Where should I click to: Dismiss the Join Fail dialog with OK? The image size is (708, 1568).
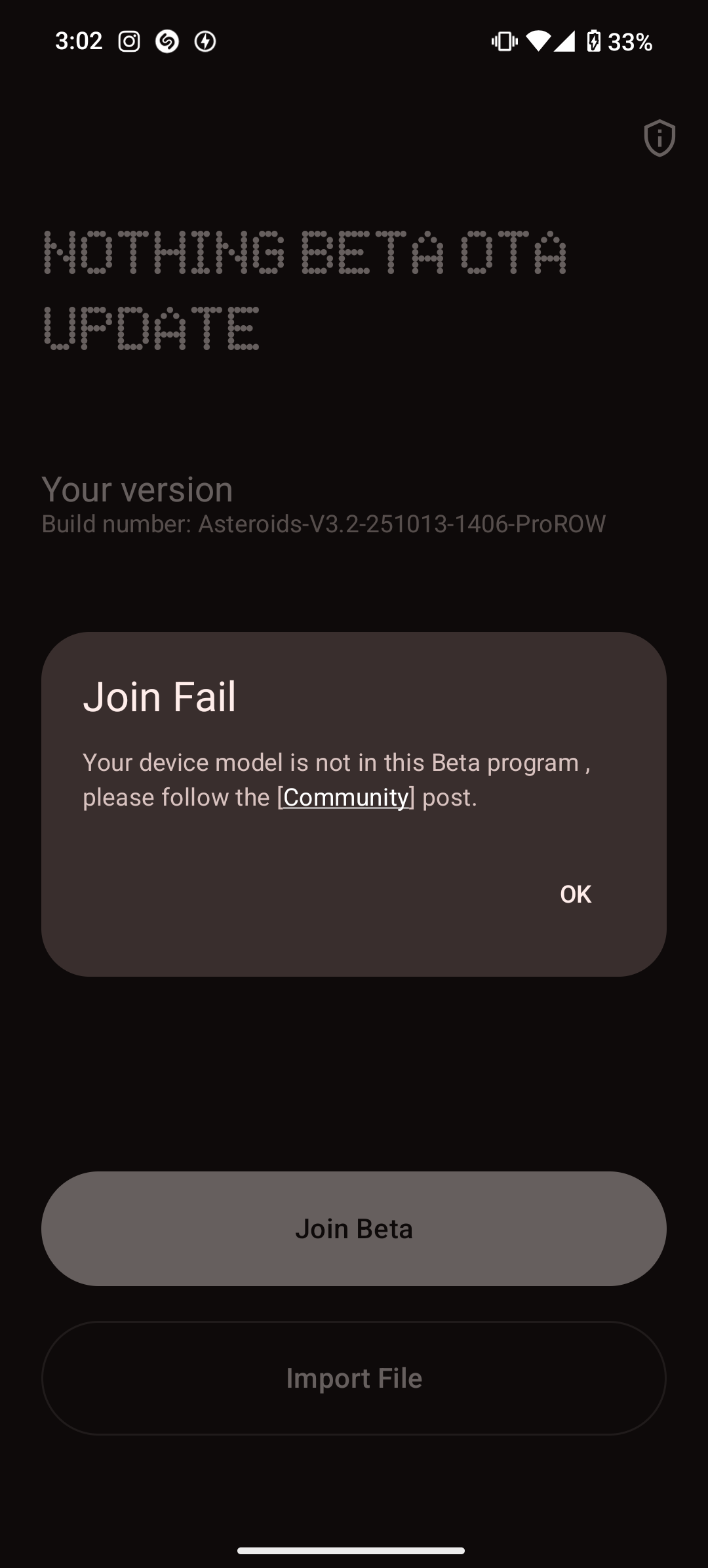pos(575,894)
